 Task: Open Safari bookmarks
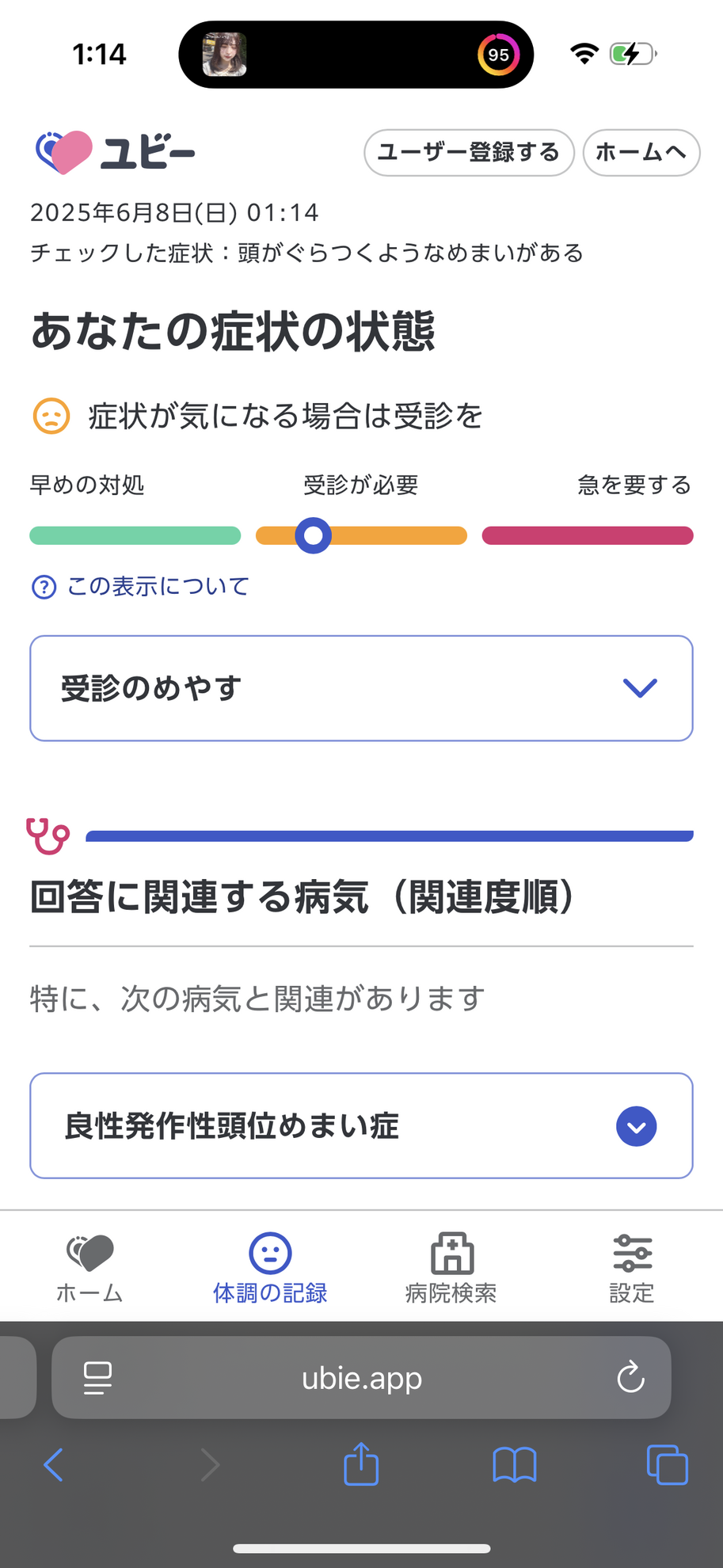pyautogui.click(x=515, y=1464)
